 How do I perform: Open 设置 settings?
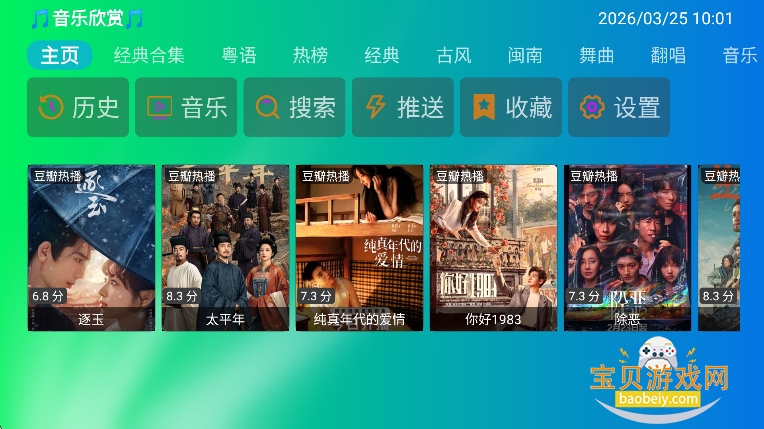point(618,107)
